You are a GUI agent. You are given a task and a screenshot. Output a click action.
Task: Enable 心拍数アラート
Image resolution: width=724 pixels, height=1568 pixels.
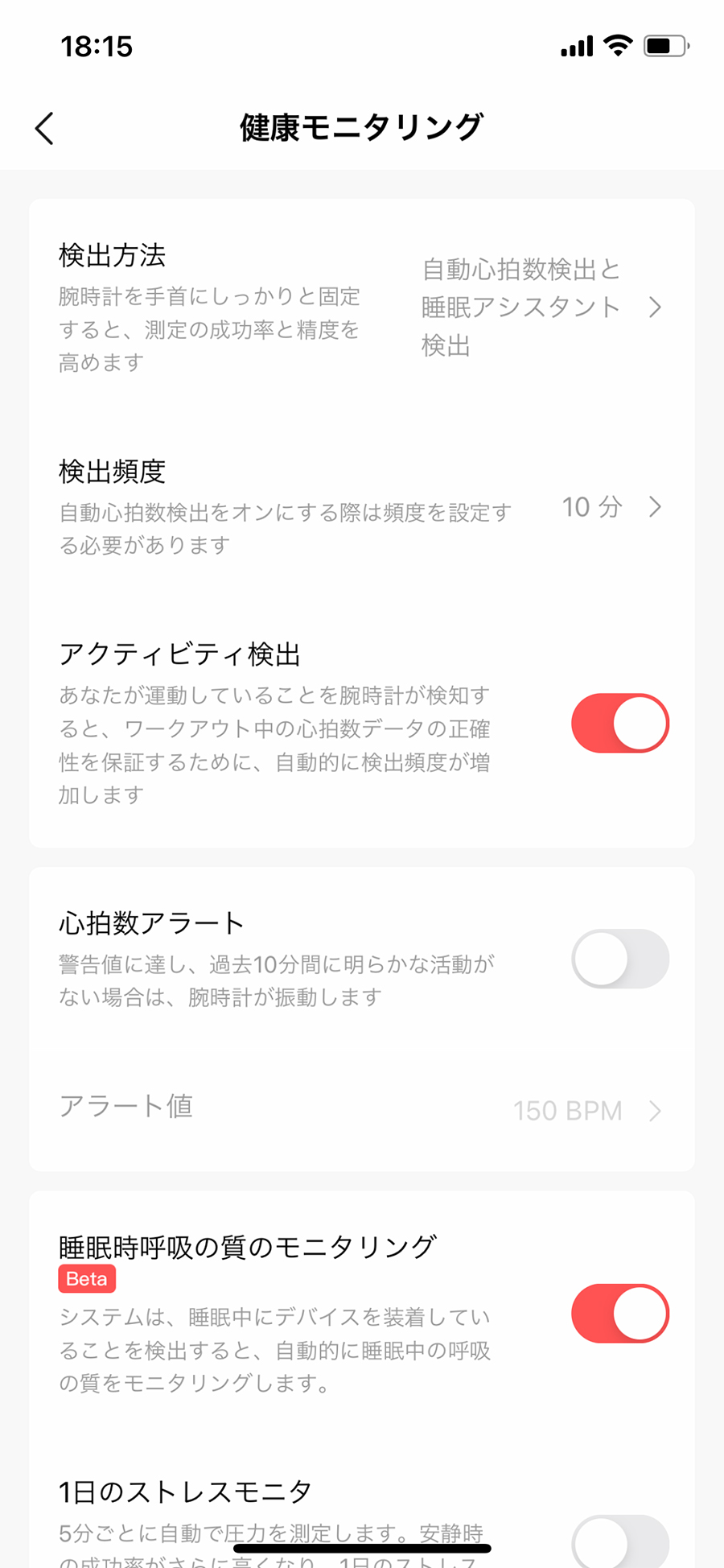pos(619,959)
